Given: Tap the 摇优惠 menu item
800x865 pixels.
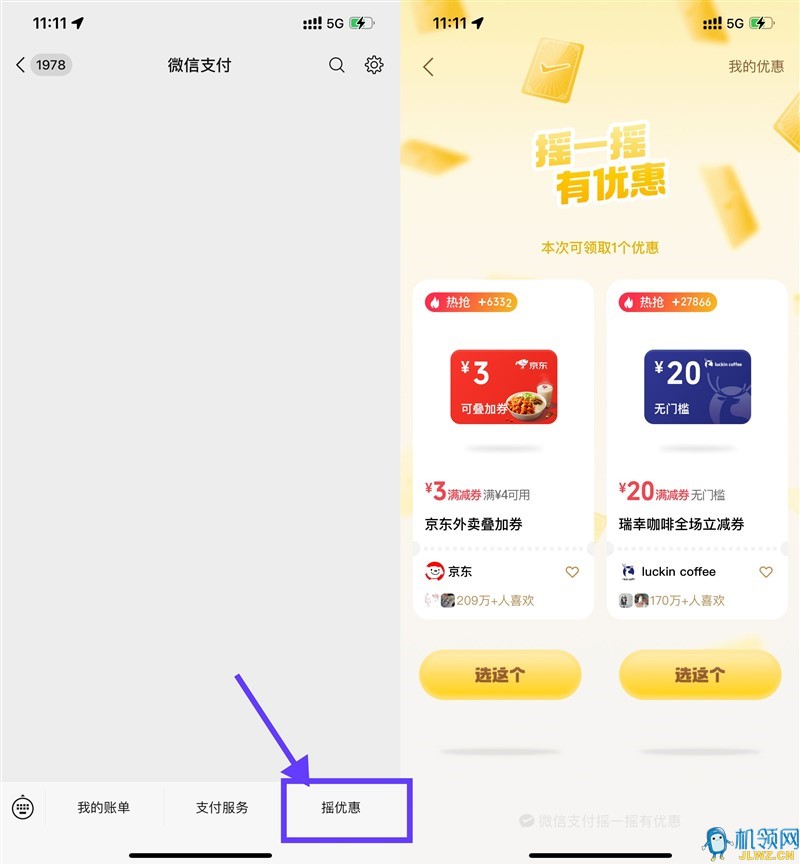Looking at the screenshot, I should coord(341,808).
